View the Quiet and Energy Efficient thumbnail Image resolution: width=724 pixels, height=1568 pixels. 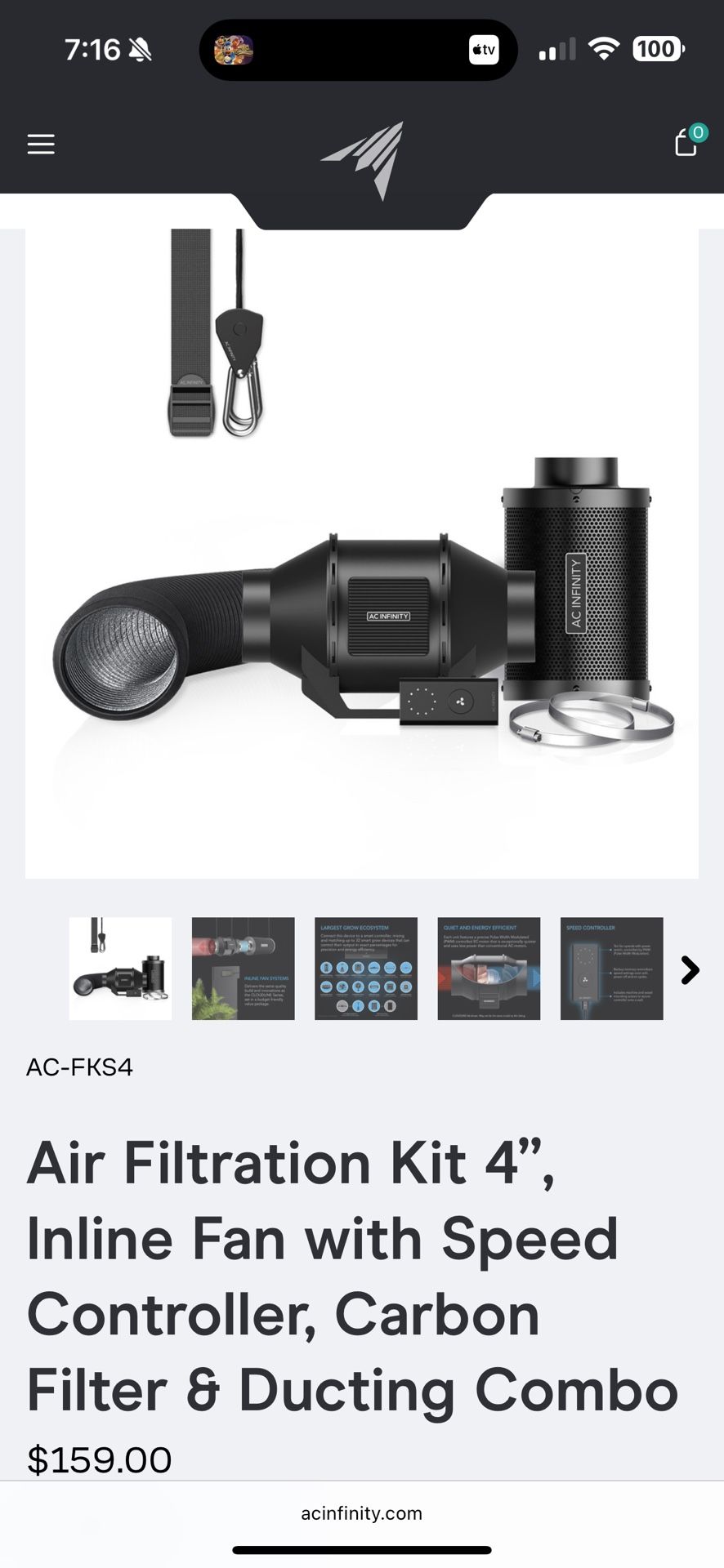[x=489, y=969]
